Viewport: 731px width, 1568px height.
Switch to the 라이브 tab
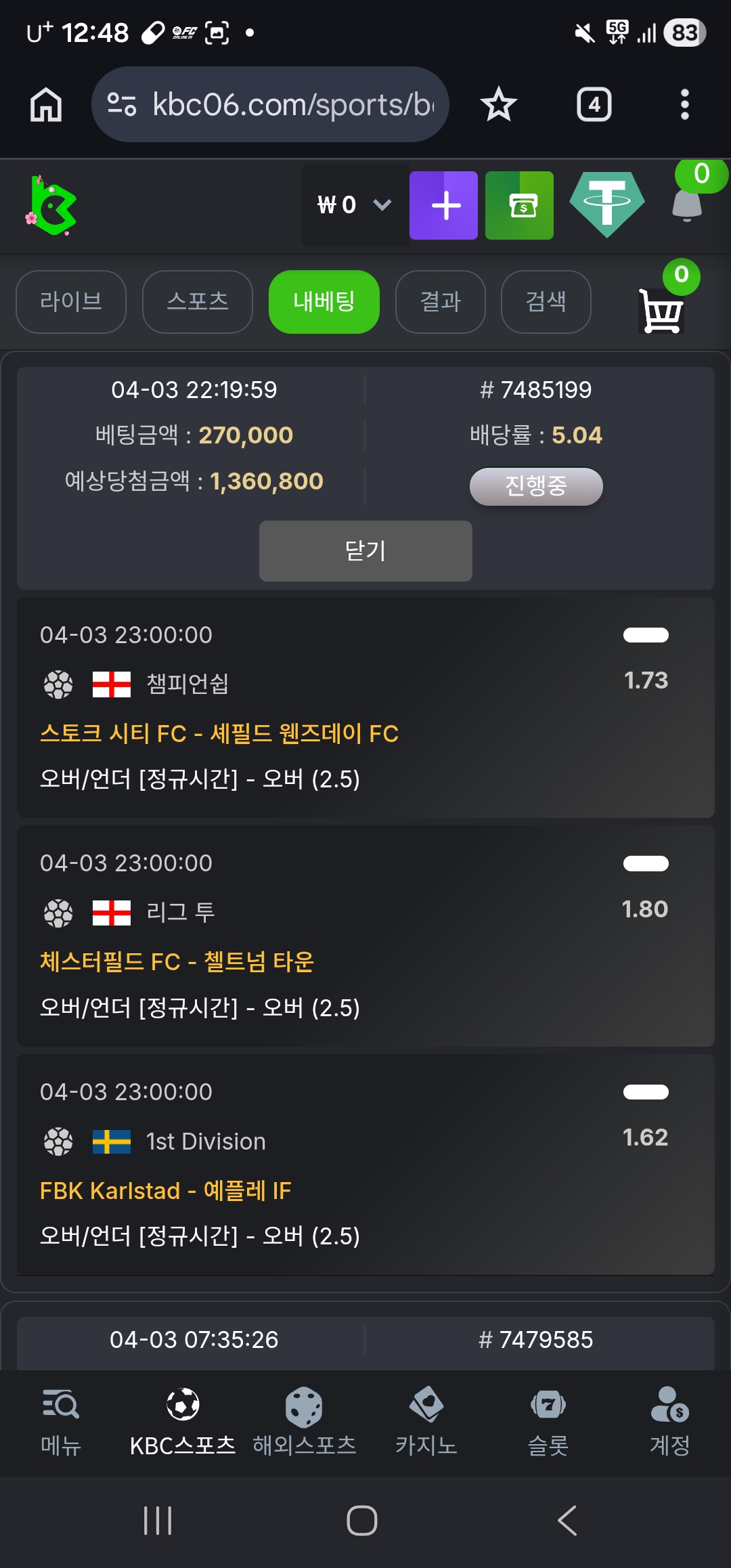point(71,302)
